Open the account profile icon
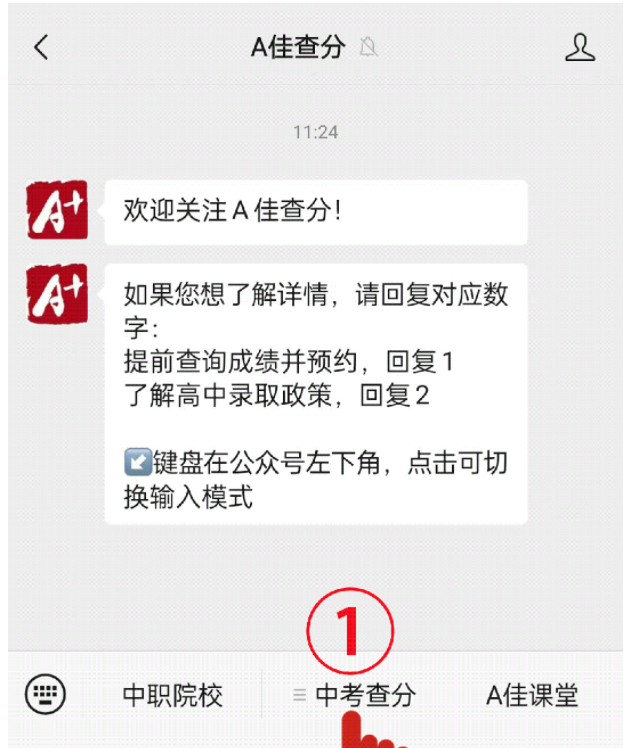The image size is (629, 748). point(580,47)
